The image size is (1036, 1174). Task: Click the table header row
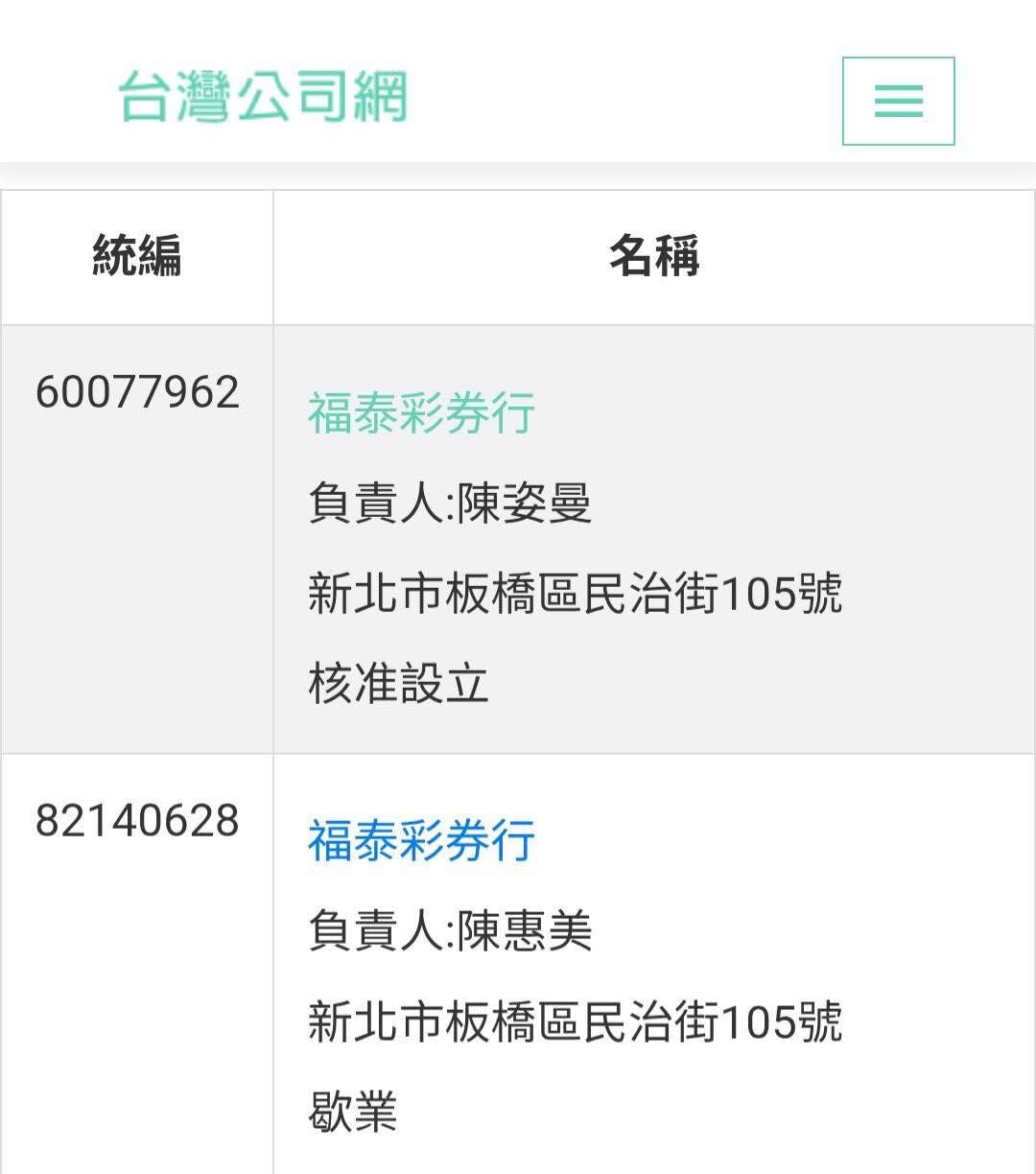(518, 257)
